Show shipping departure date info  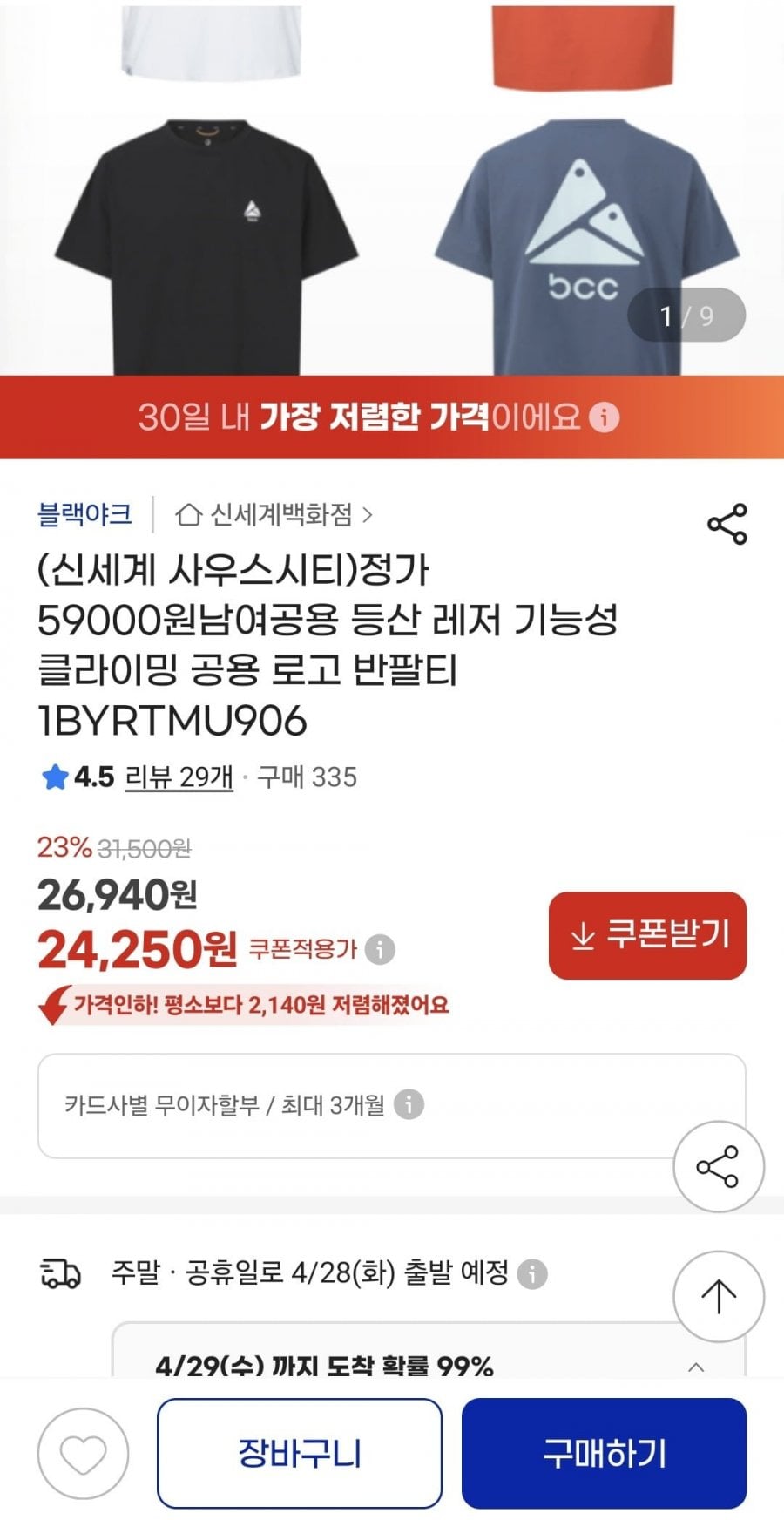point(532,1273)
